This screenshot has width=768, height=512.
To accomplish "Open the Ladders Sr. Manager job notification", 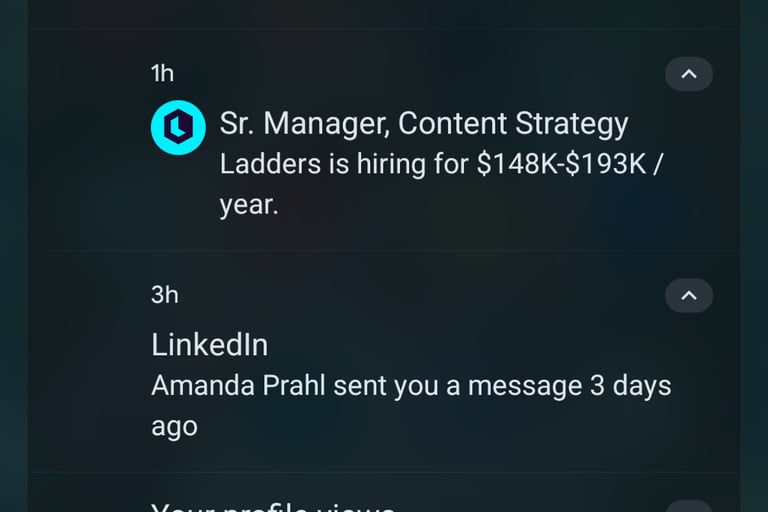I will [424, 164].
